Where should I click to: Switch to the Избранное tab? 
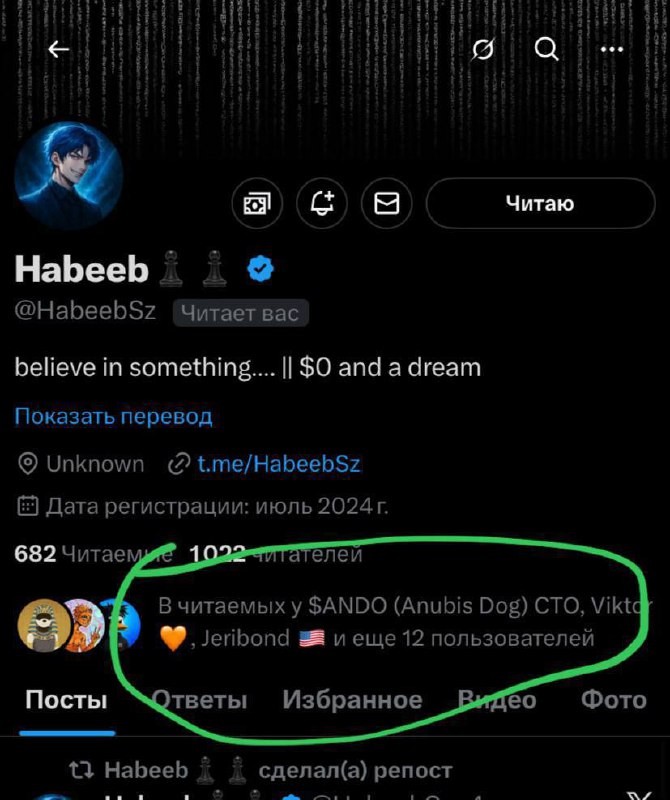(353, 699)
